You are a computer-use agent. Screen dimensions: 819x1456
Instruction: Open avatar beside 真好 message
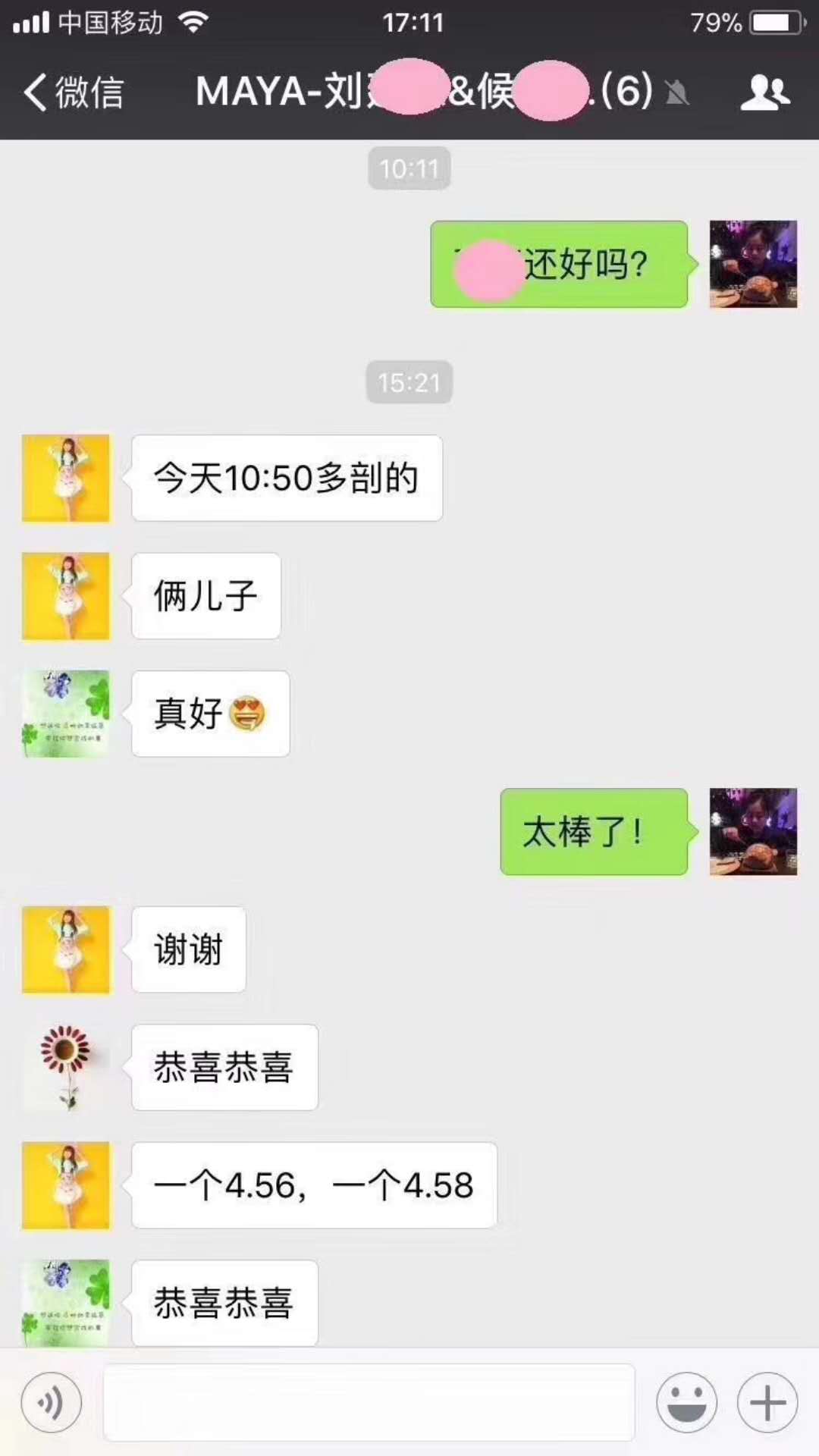(66, 714)
